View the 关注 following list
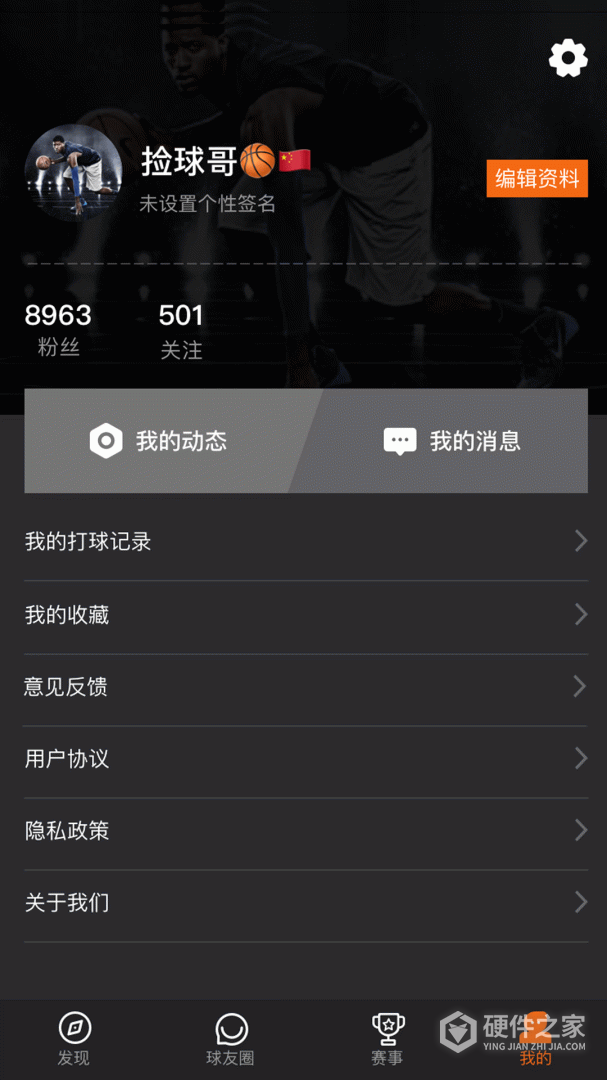Viewport: 607px width, 1080px height. pyautogui.click(x=181, y=329)
